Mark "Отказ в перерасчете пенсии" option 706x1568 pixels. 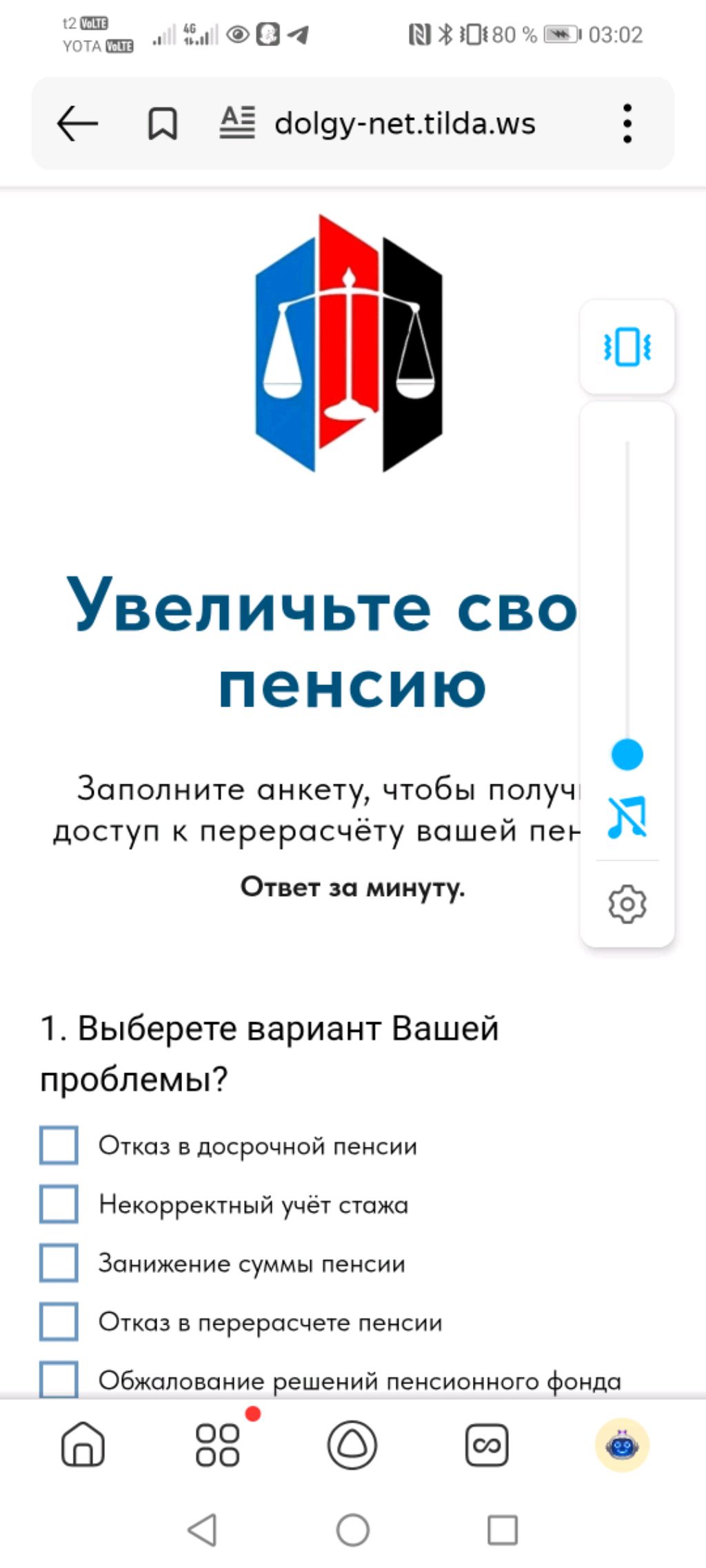pyautogui.click(x=59, y=1321)
